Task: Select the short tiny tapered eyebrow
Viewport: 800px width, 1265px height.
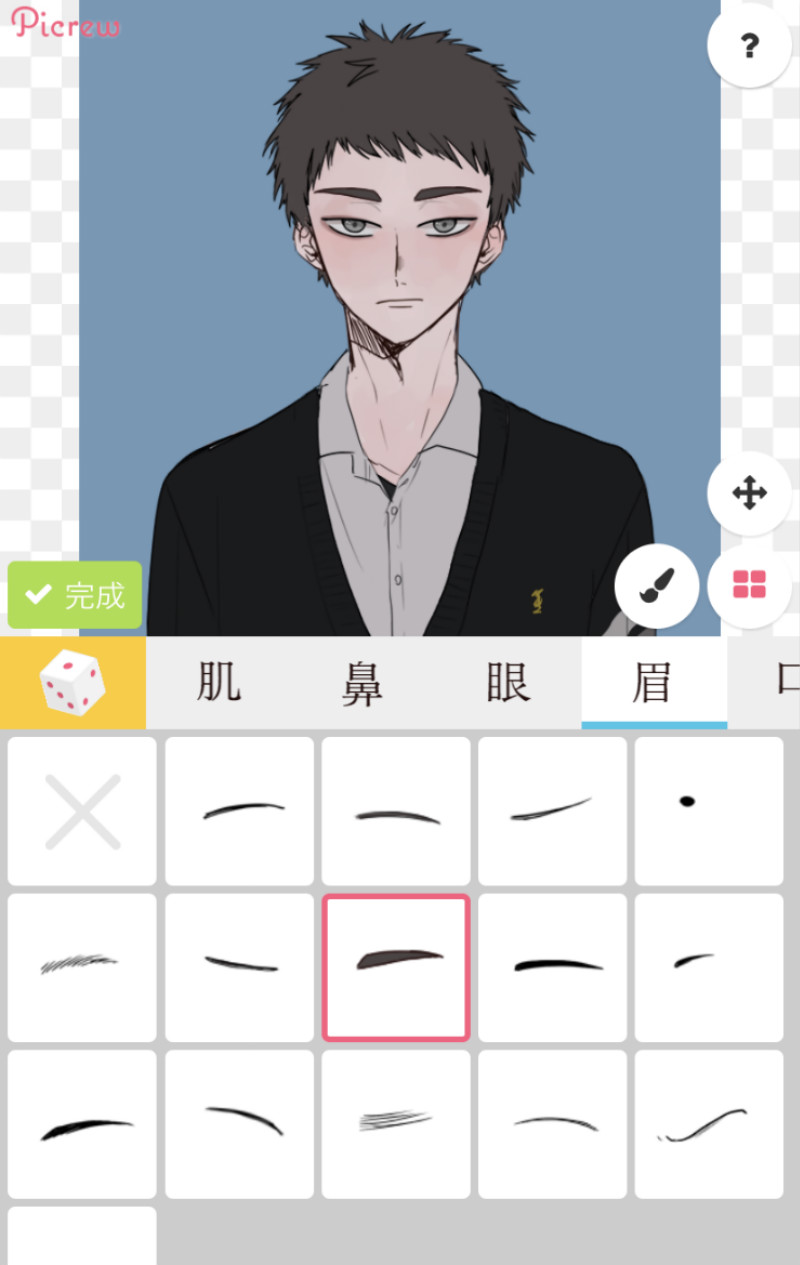Action: [x=708, y=967]
